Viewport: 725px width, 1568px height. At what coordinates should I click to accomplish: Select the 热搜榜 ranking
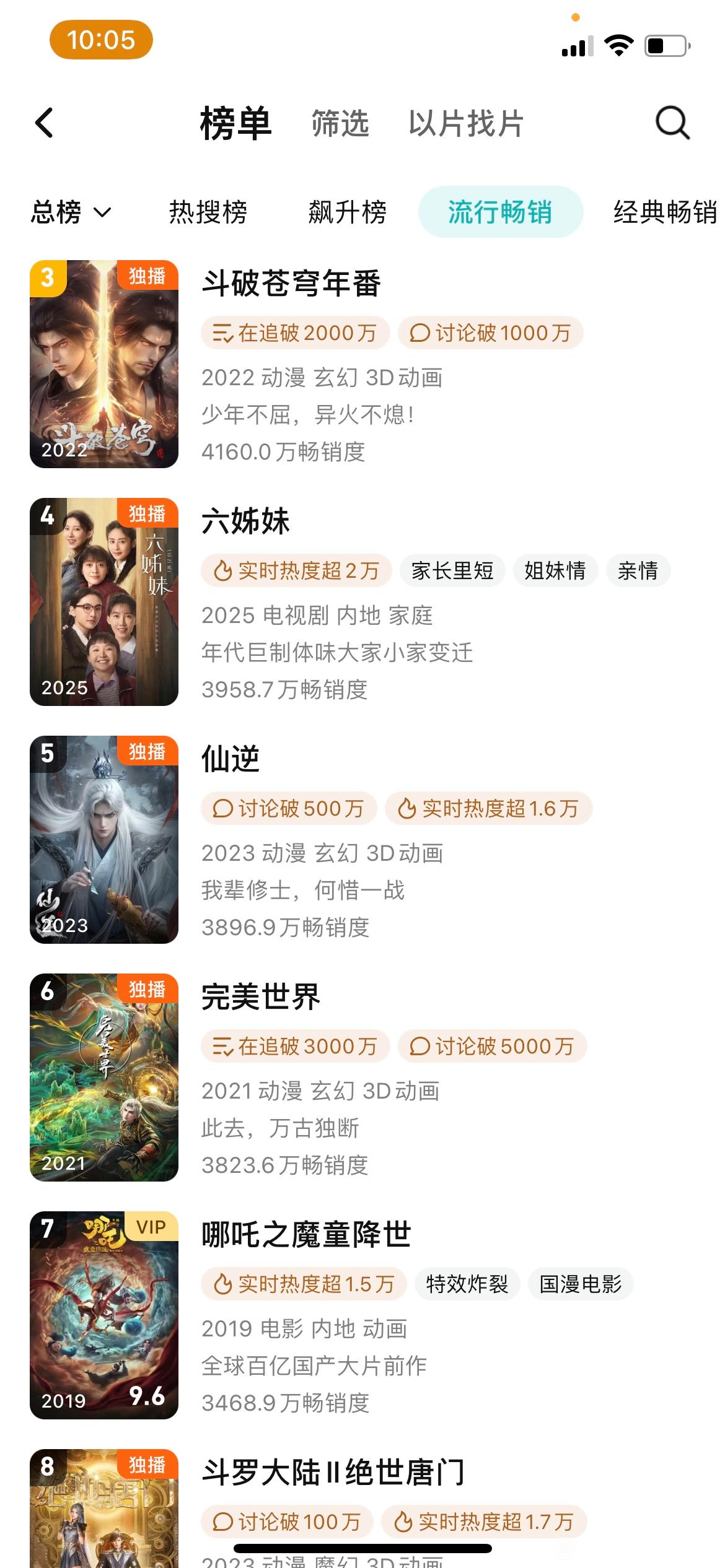pyautogui.click(x=208, y=212)
